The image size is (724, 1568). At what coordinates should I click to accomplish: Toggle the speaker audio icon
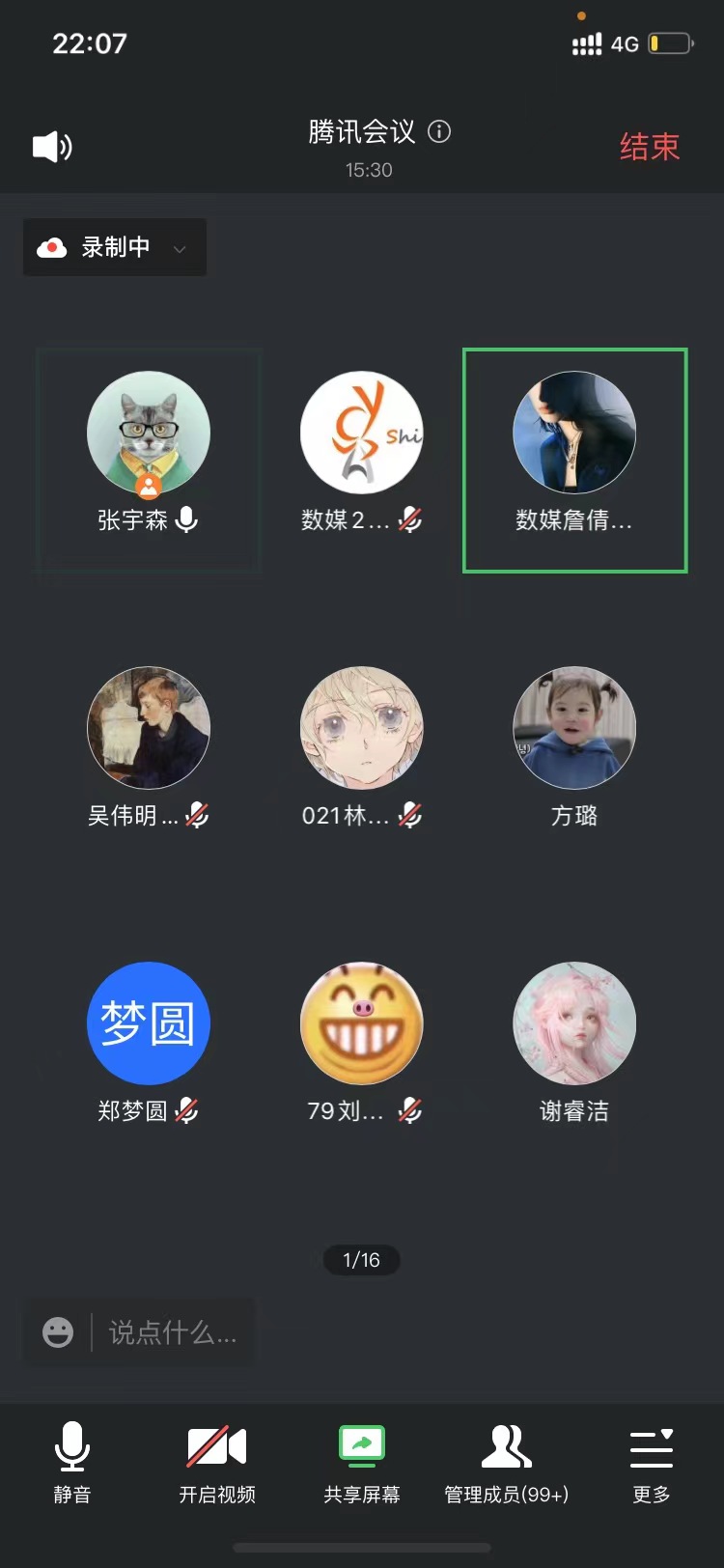click(52, 147)
